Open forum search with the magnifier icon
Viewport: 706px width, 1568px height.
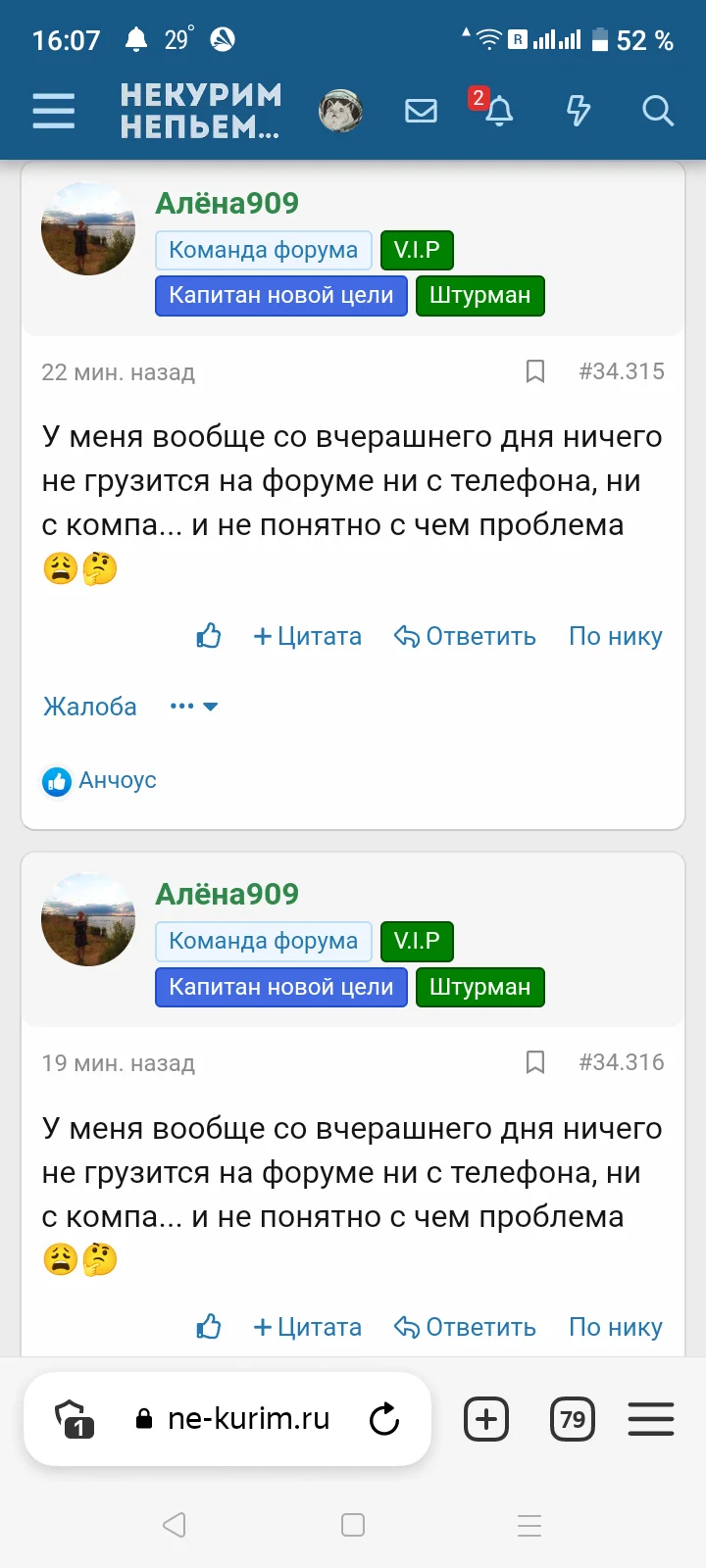657,112
